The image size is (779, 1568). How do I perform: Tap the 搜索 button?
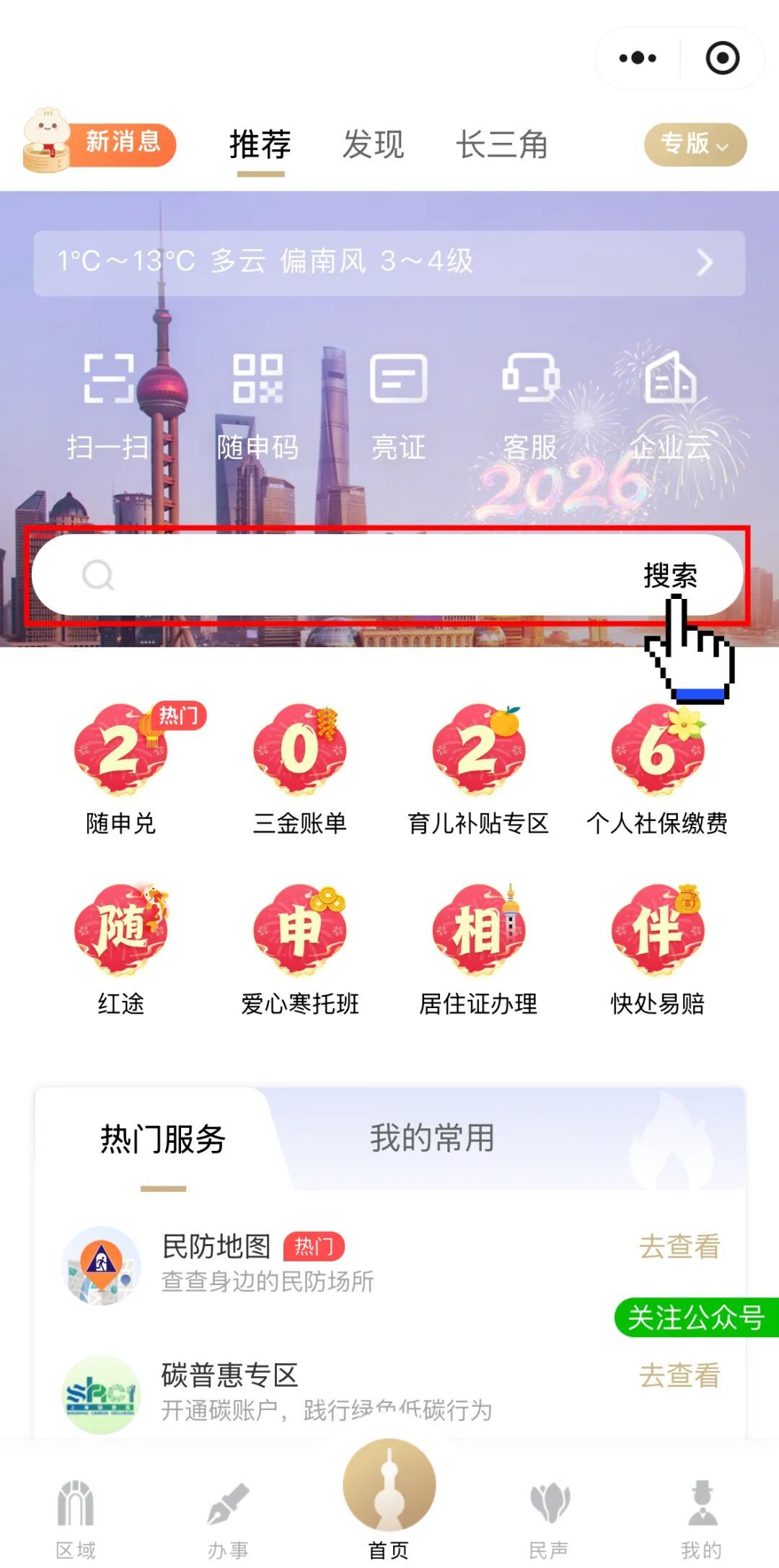coord(670,575)
